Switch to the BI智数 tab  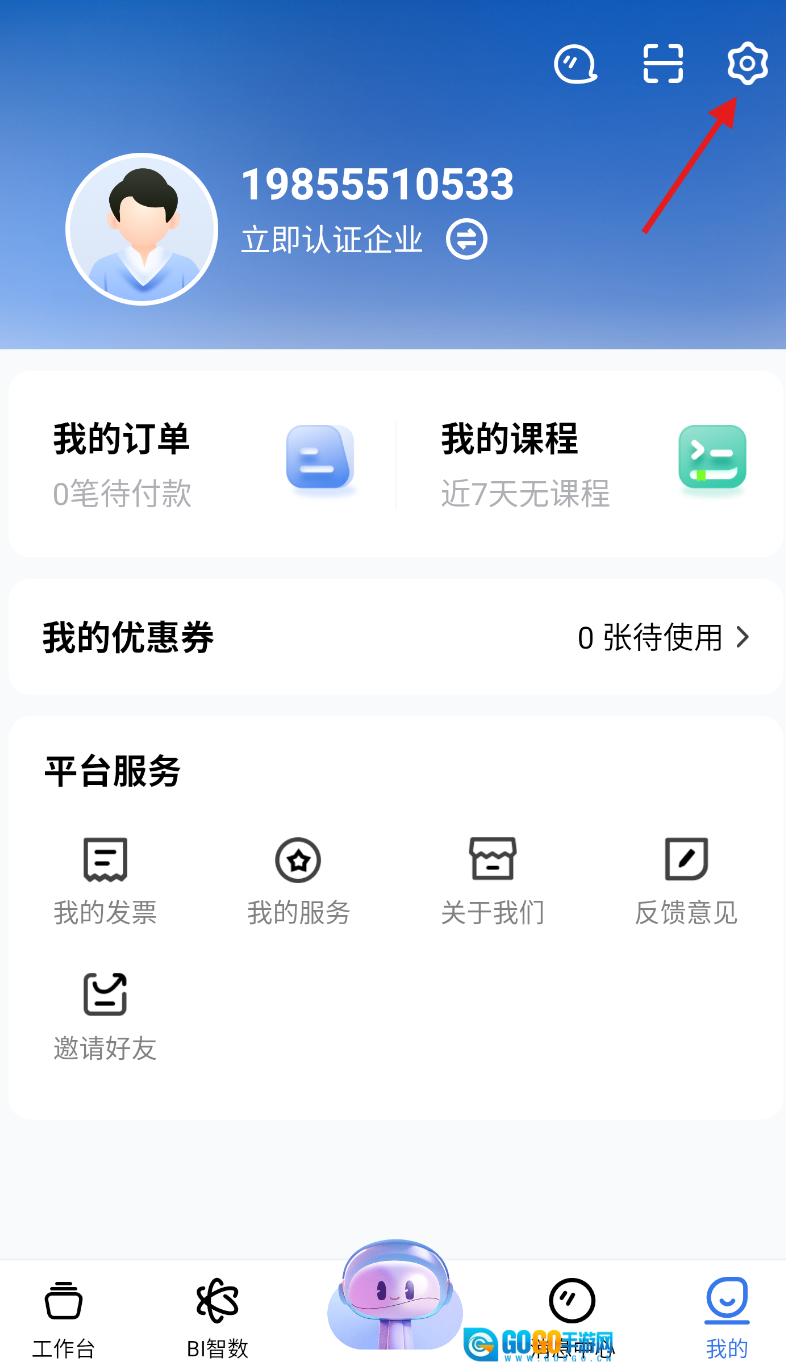(x=217, y=1318)
